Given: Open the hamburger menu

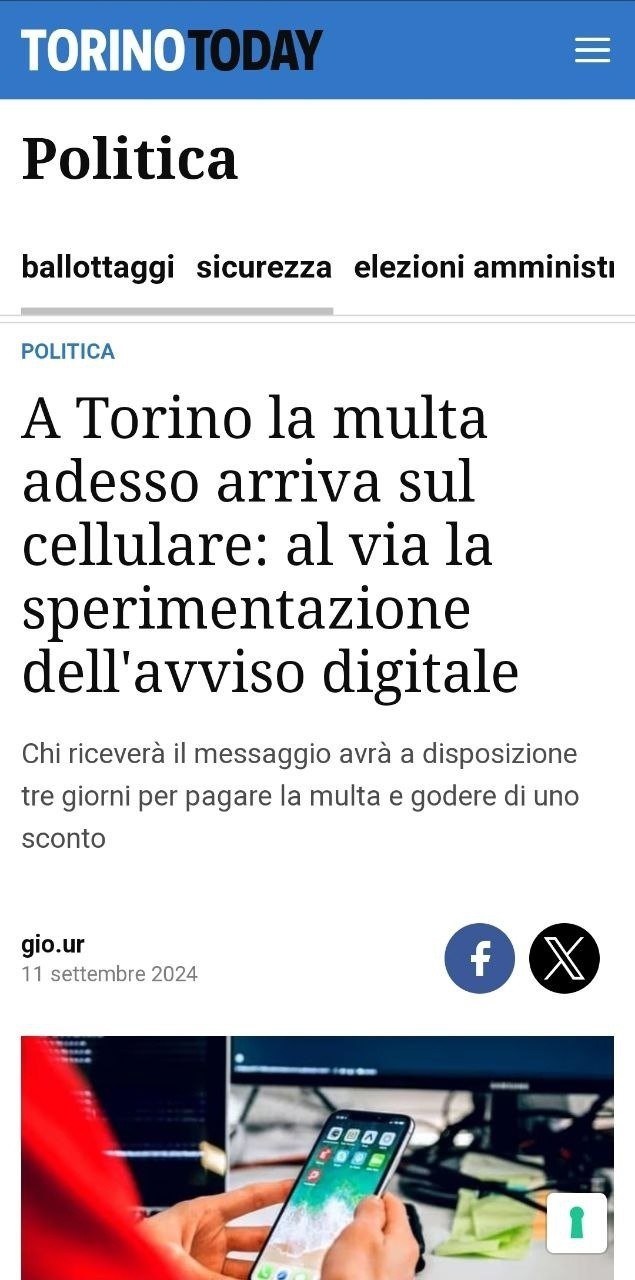Looking at the screenshot, I should point(592,50).
